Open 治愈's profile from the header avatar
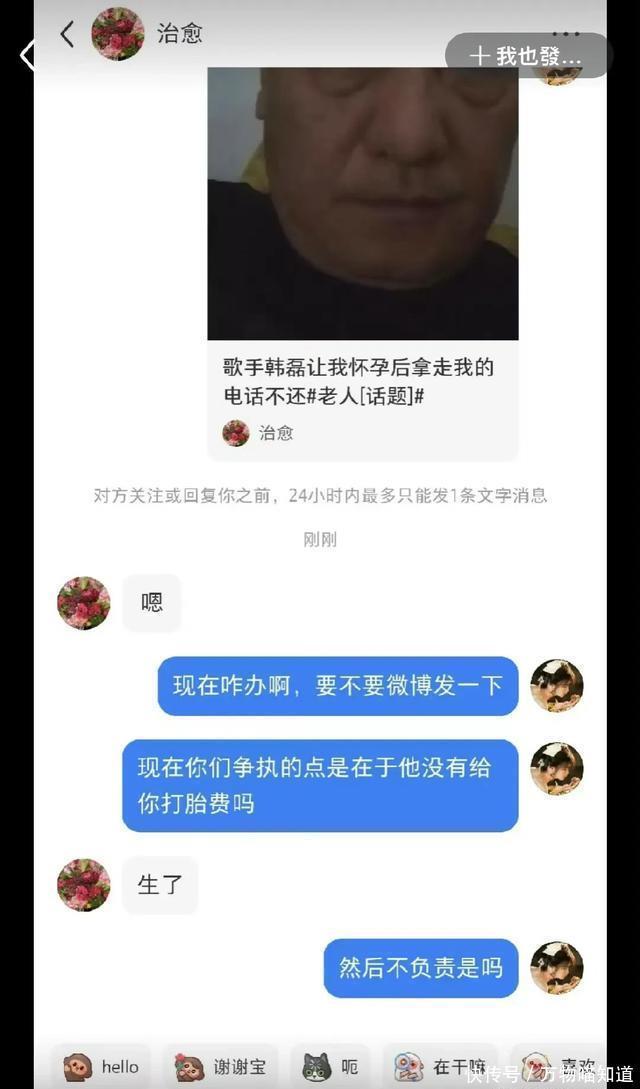Viewport: 640px width, 1089px height. coord(117,34)
